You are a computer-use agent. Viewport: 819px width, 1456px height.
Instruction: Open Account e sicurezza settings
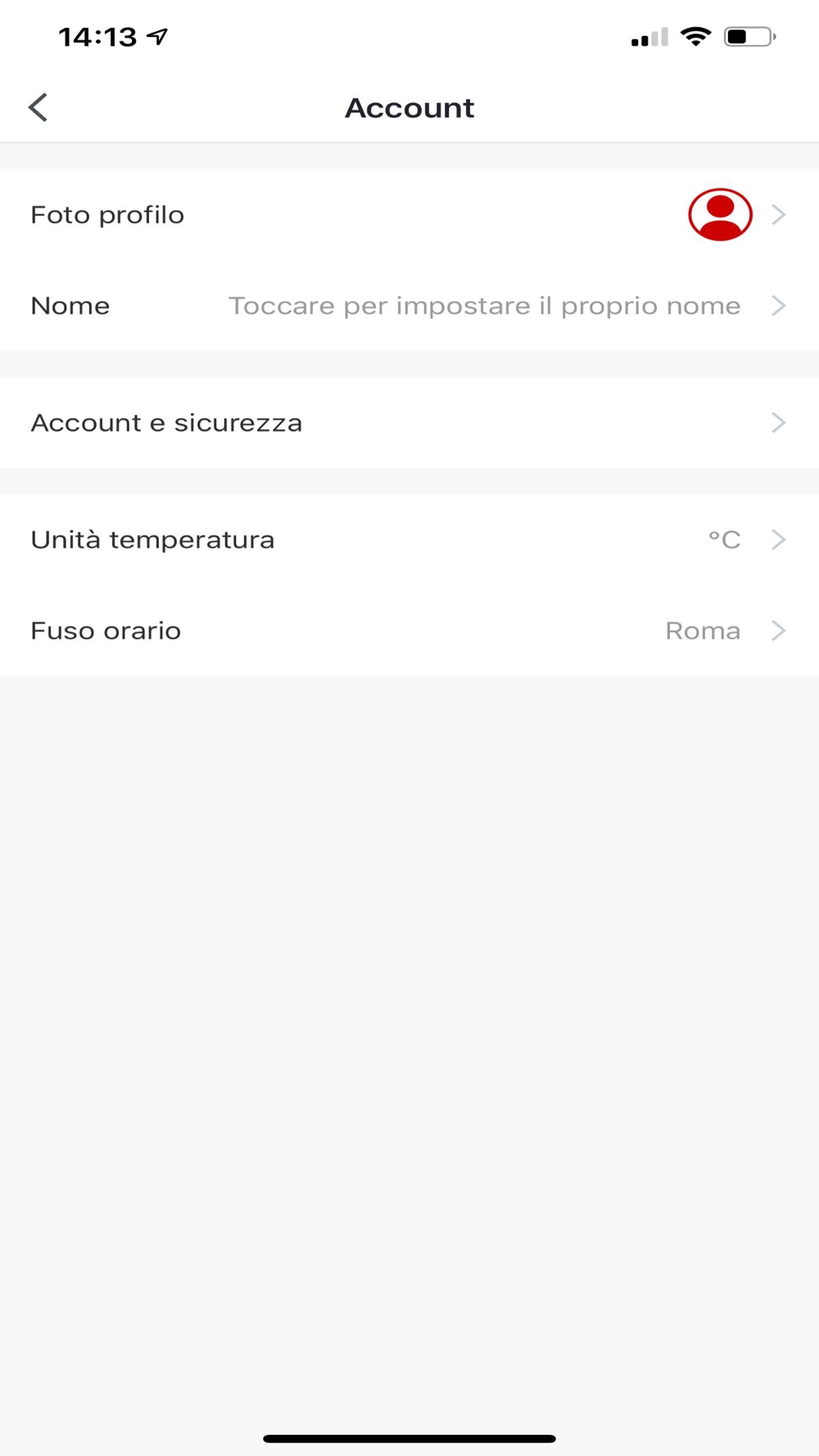click(x=409, y=423)
